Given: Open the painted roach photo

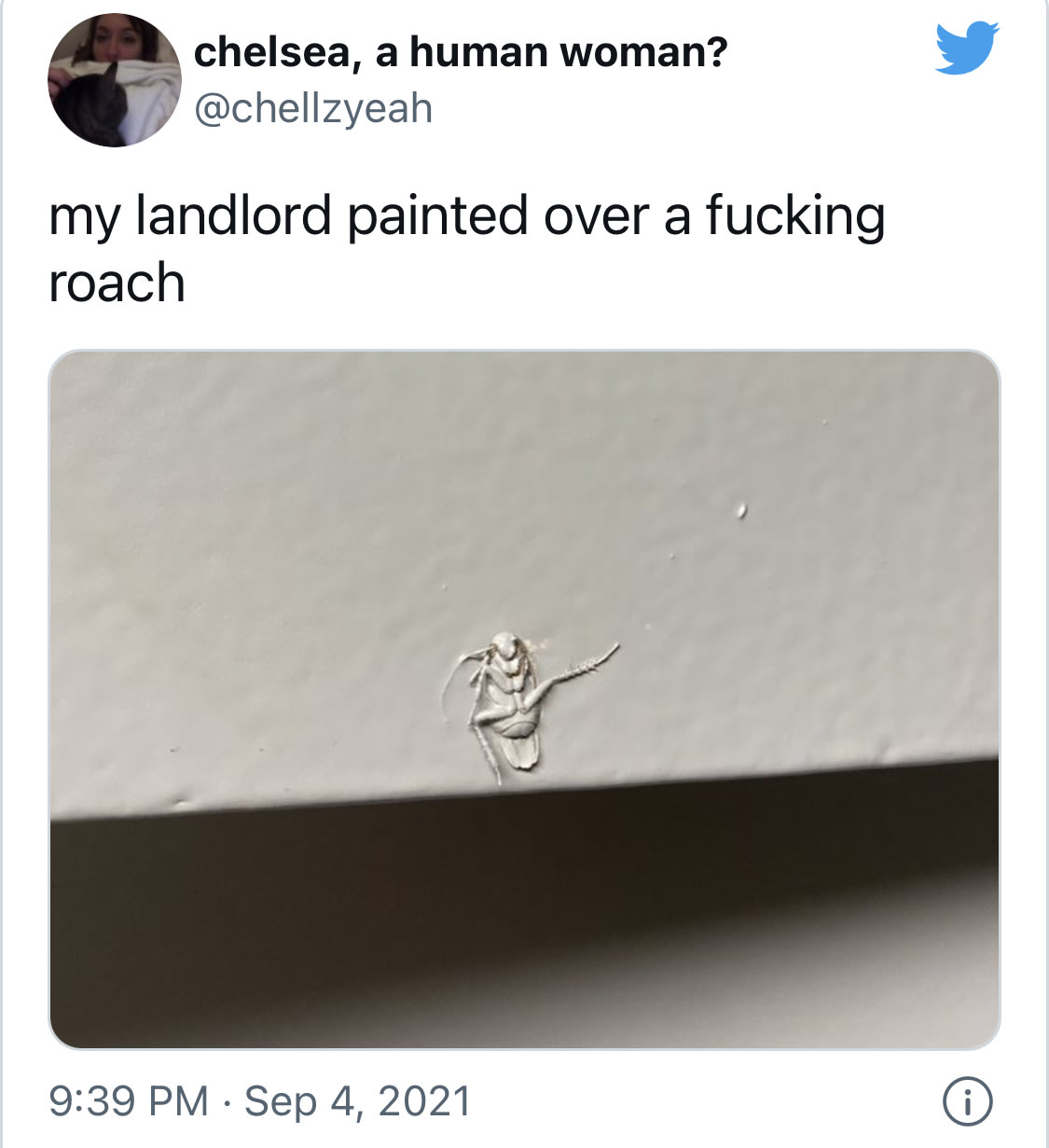Looking at the screenshot, I should pos(524,699).
